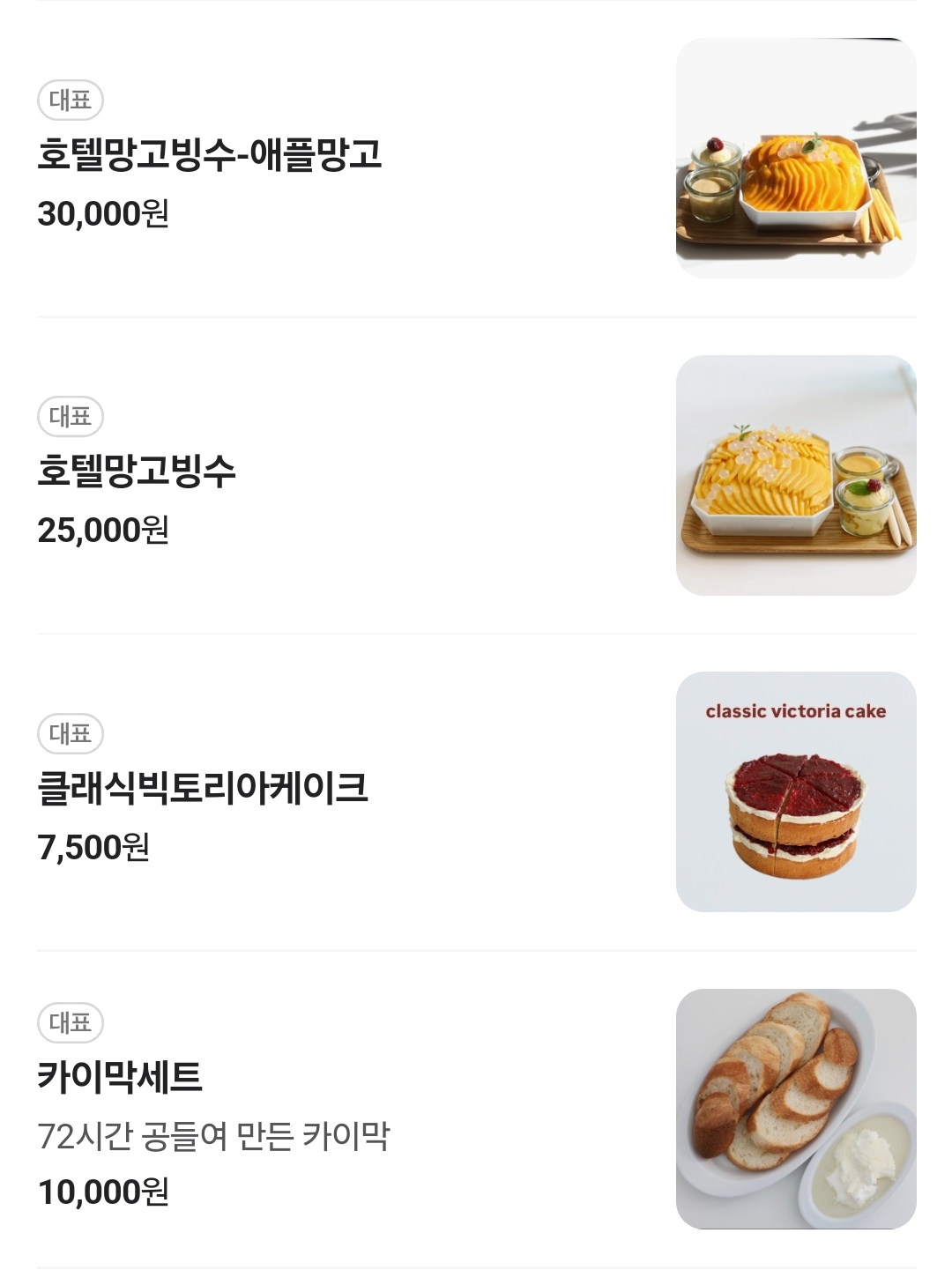Choose the 카이막세트 menu item
Screen dimensions: 952x1270
[x=120, y=1077]
